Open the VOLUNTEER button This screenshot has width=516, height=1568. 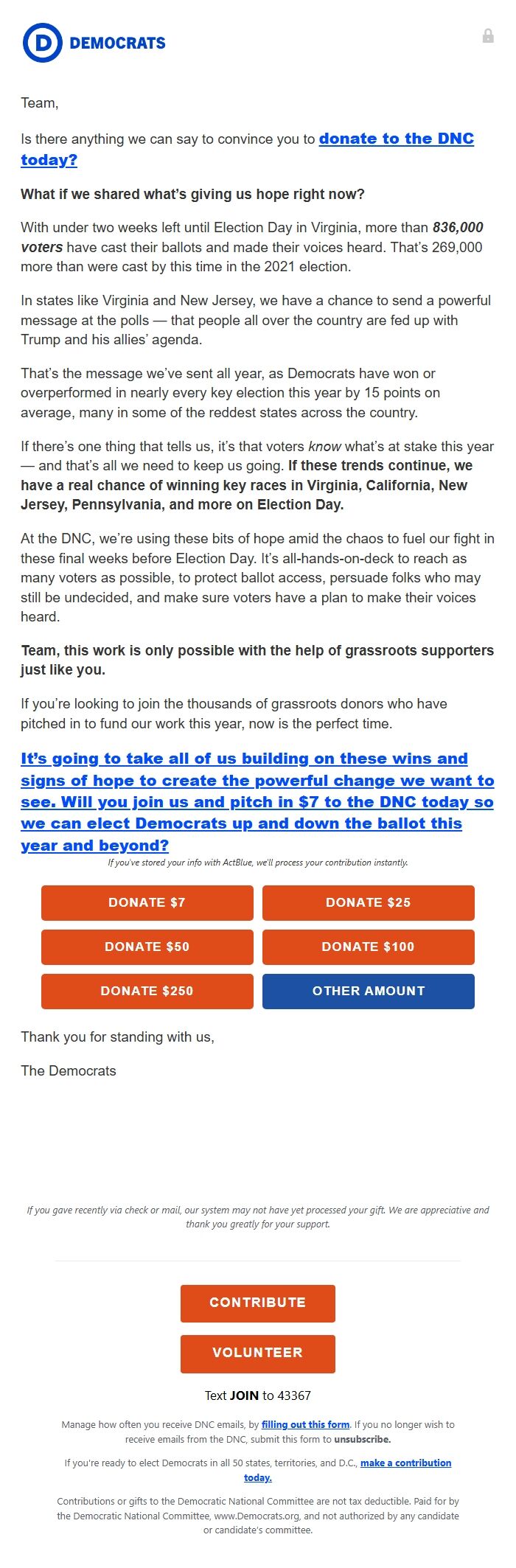click(257, 1353)
